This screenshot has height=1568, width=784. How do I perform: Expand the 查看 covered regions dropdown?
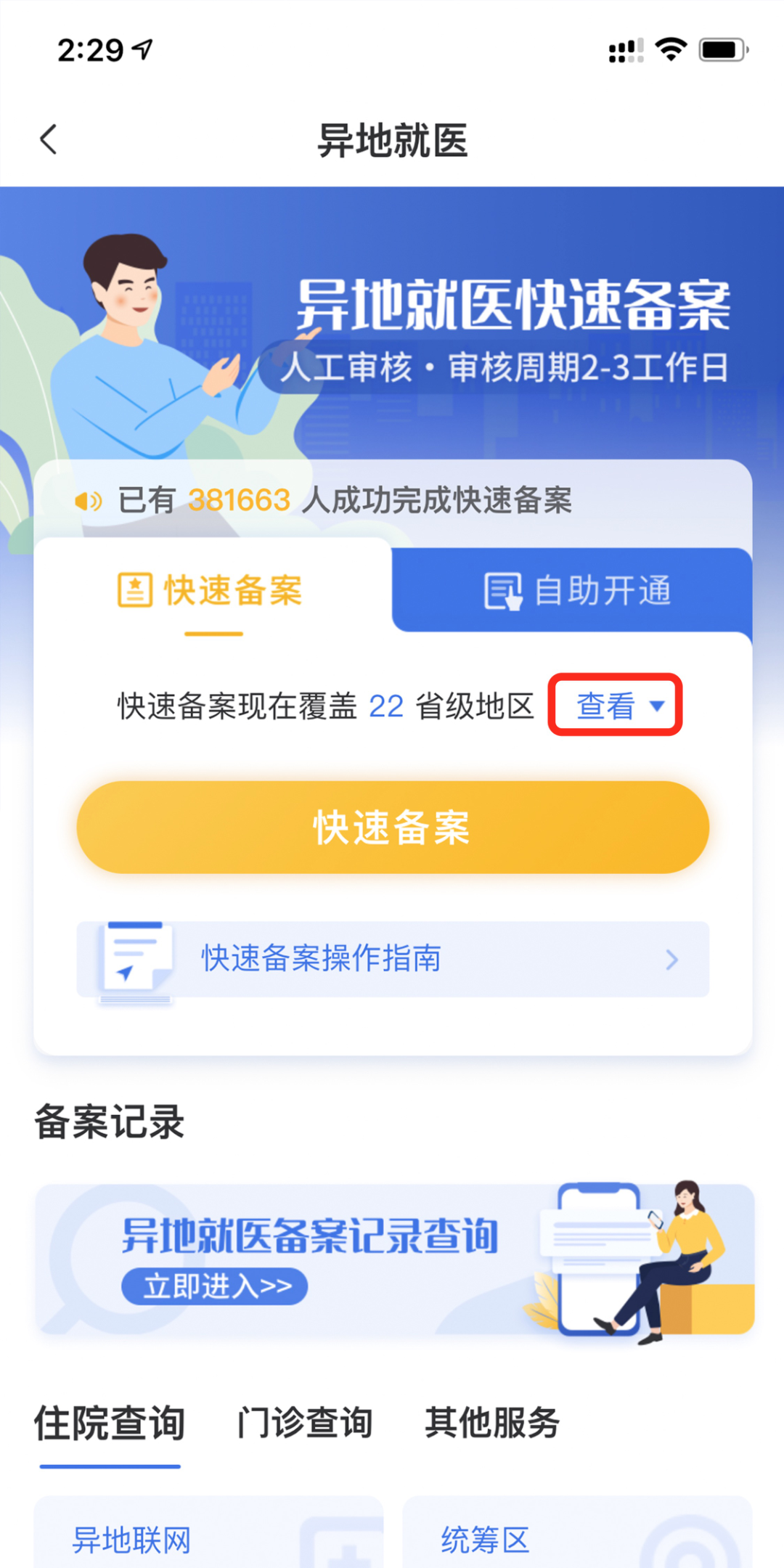616,706
